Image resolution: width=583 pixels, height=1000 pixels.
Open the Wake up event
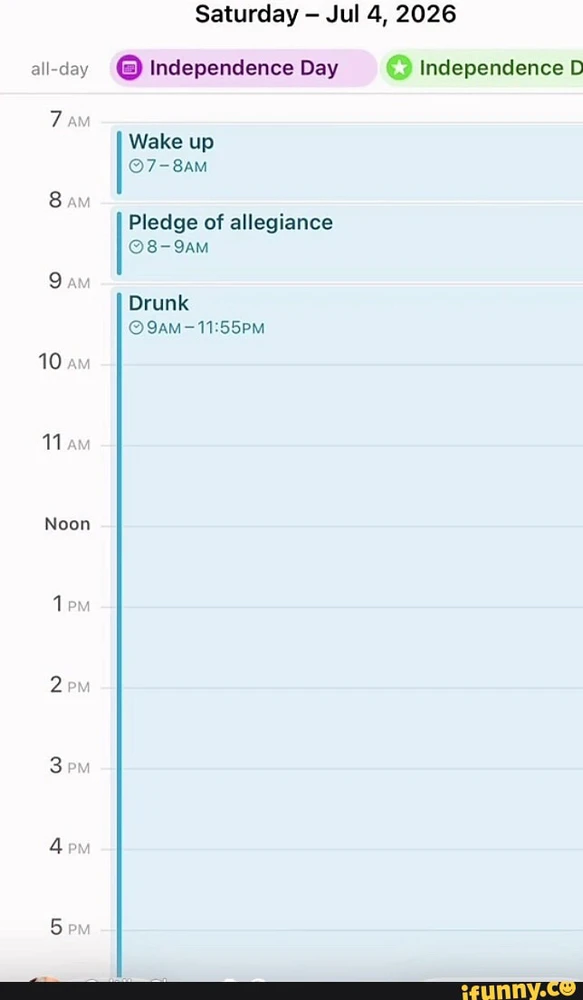tap(348, 162)
